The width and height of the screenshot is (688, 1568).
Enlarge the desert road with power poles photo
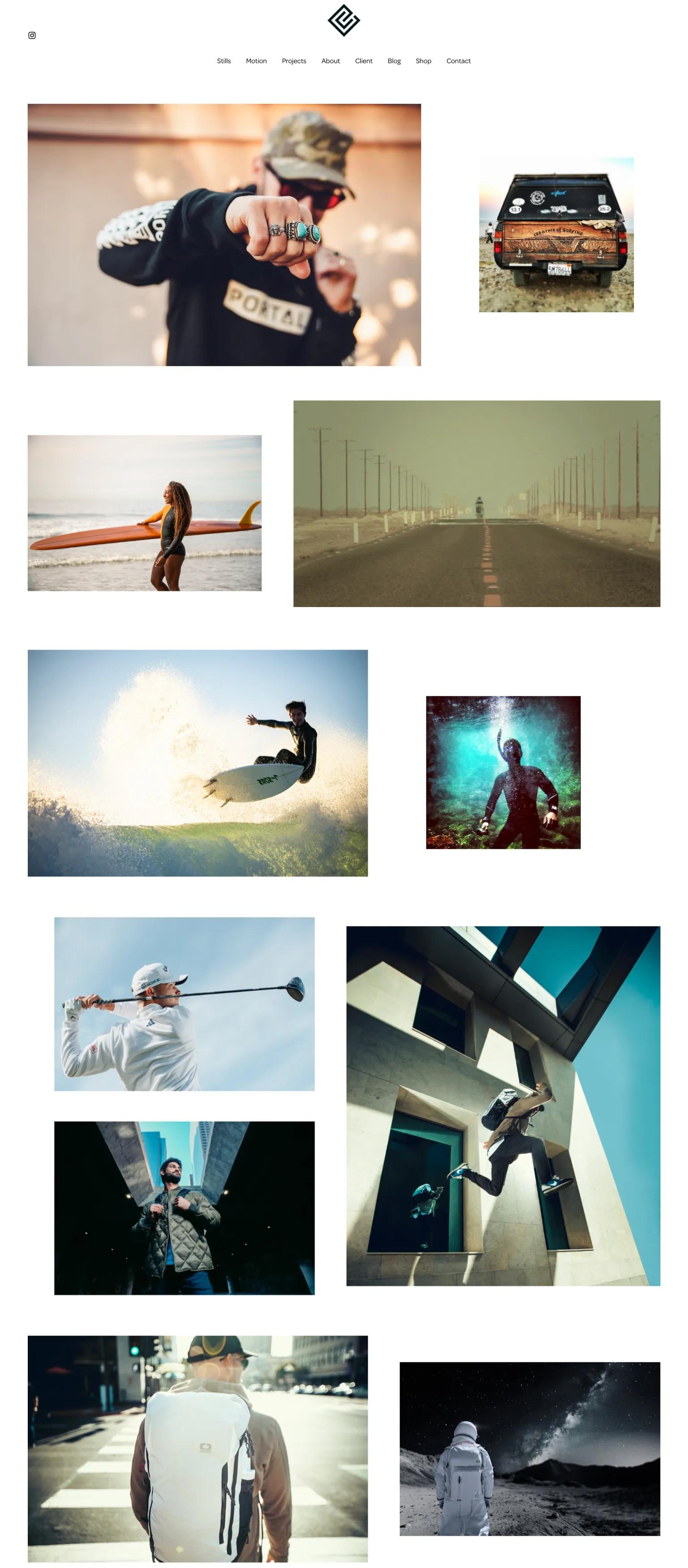476,503
